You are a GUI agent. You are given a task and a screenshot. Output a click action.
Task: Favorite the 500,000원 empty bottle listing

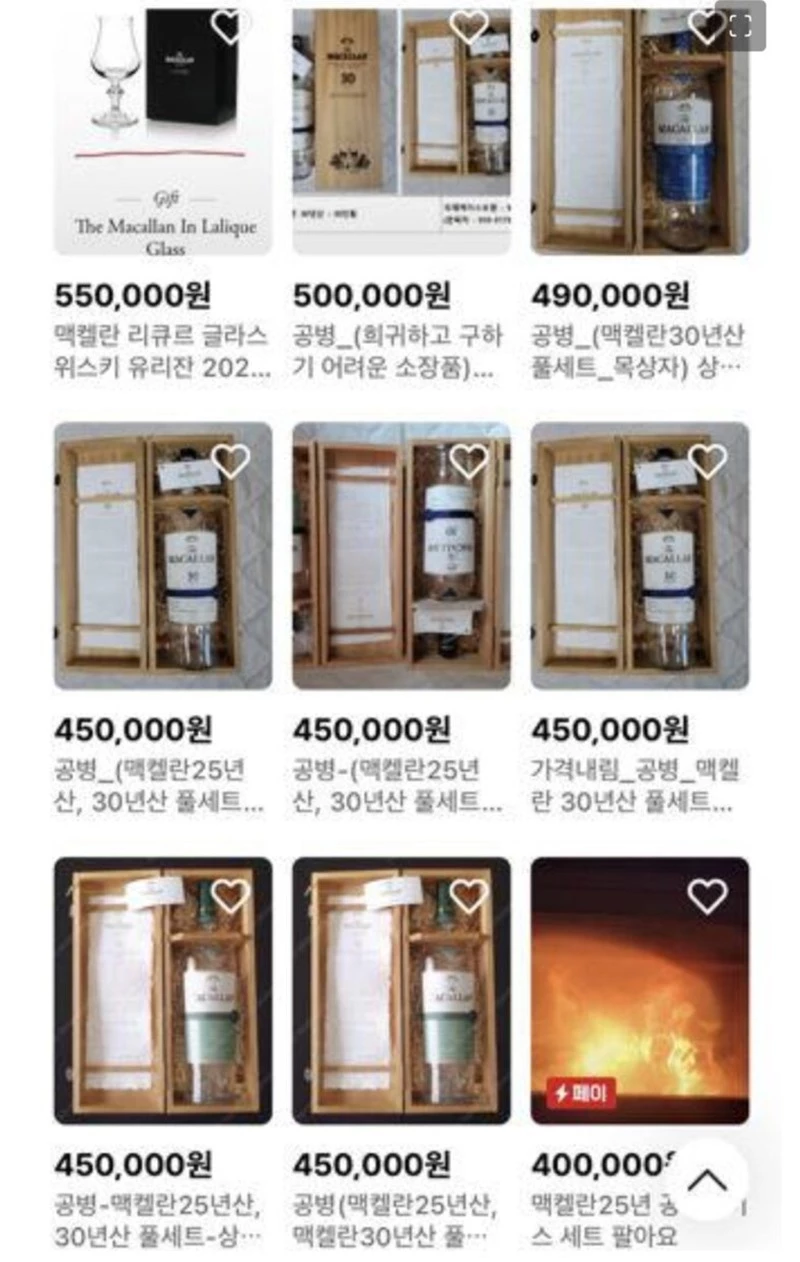[x=469, y=26]
